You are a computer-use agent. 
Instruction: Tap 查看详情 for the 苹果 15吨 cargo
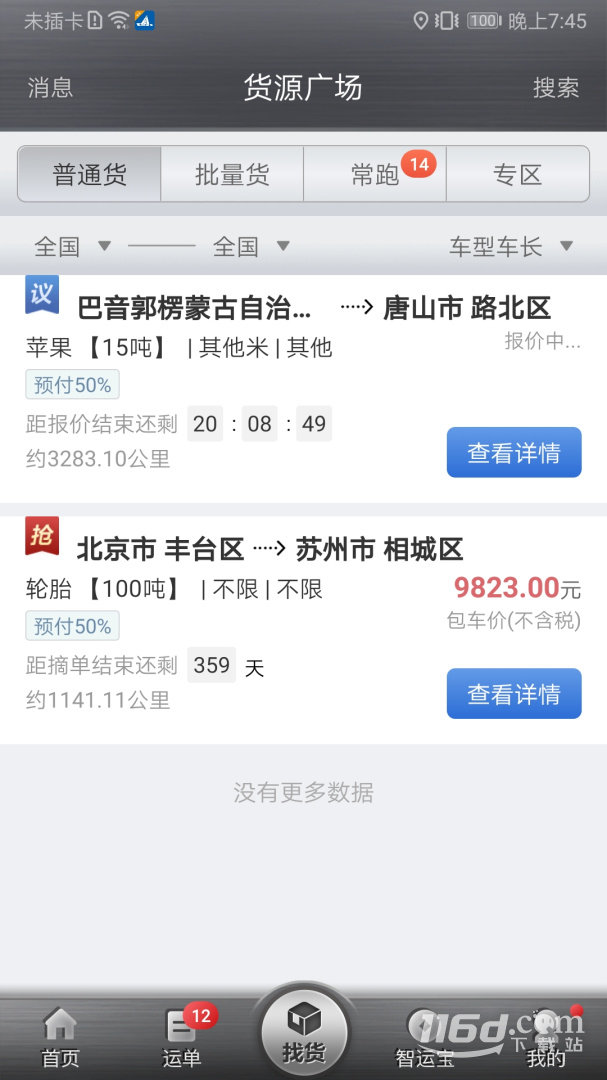point(514,453)
